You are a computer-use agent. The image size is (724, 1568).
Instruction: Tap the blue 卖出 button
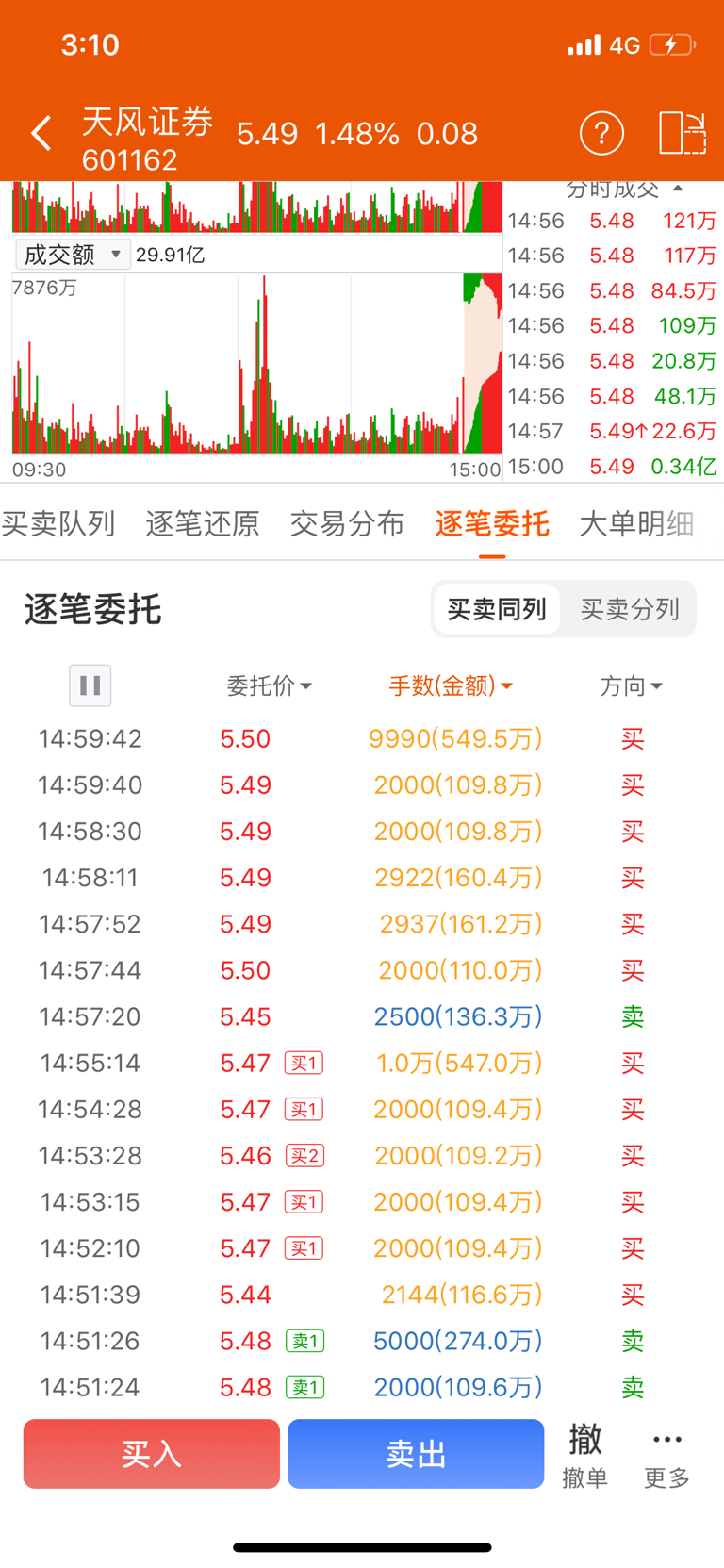point(416,1454)
